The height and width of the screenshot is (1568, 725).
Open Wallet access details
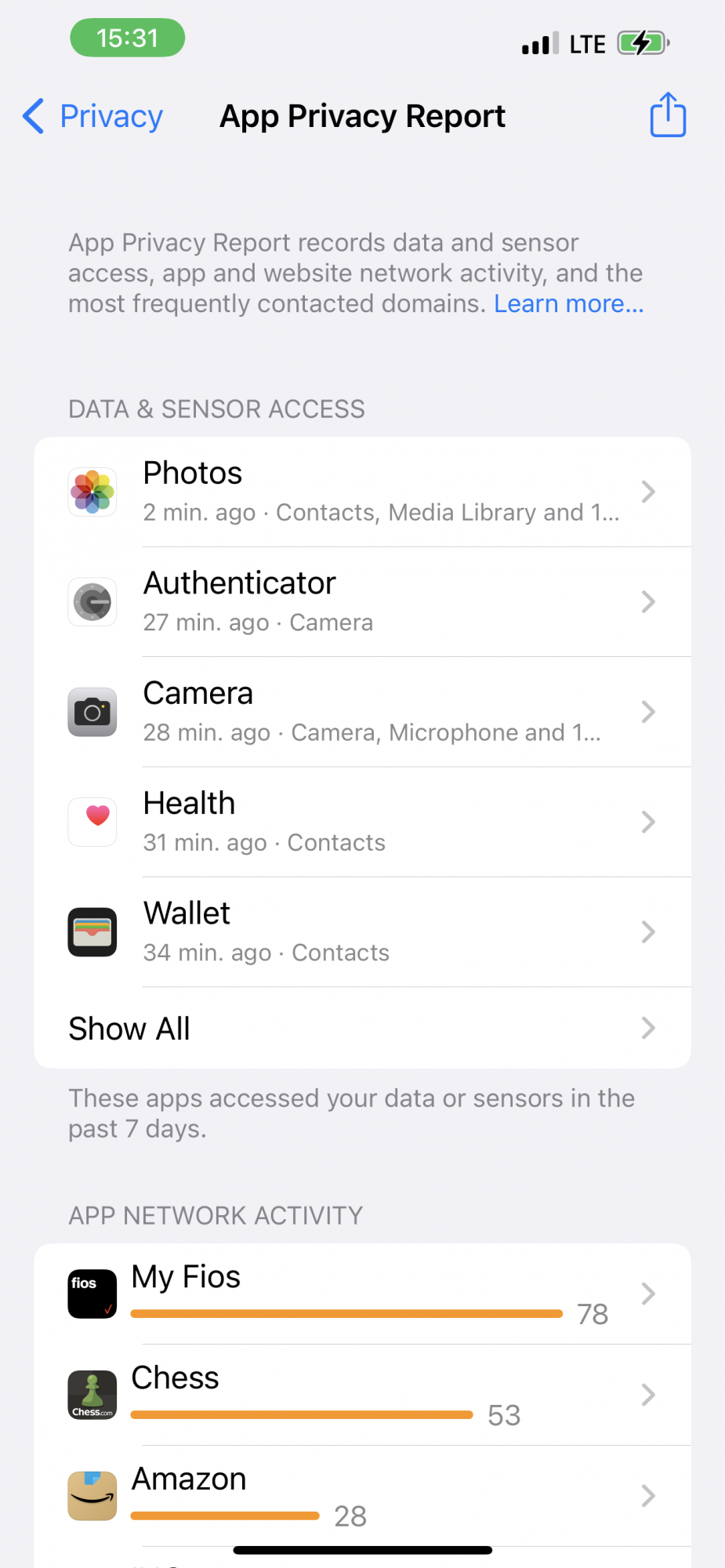click(x=362, y=931)
